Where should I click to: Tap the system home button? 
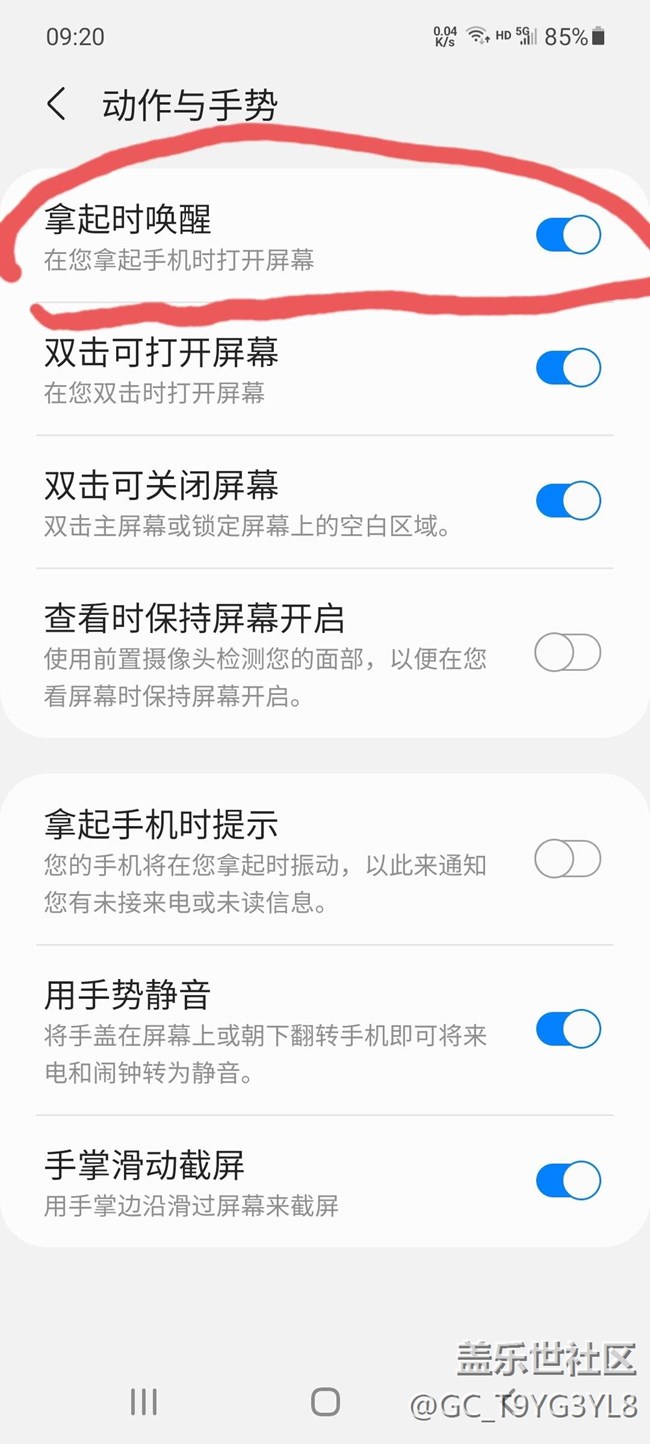[x=325, y=1402]
